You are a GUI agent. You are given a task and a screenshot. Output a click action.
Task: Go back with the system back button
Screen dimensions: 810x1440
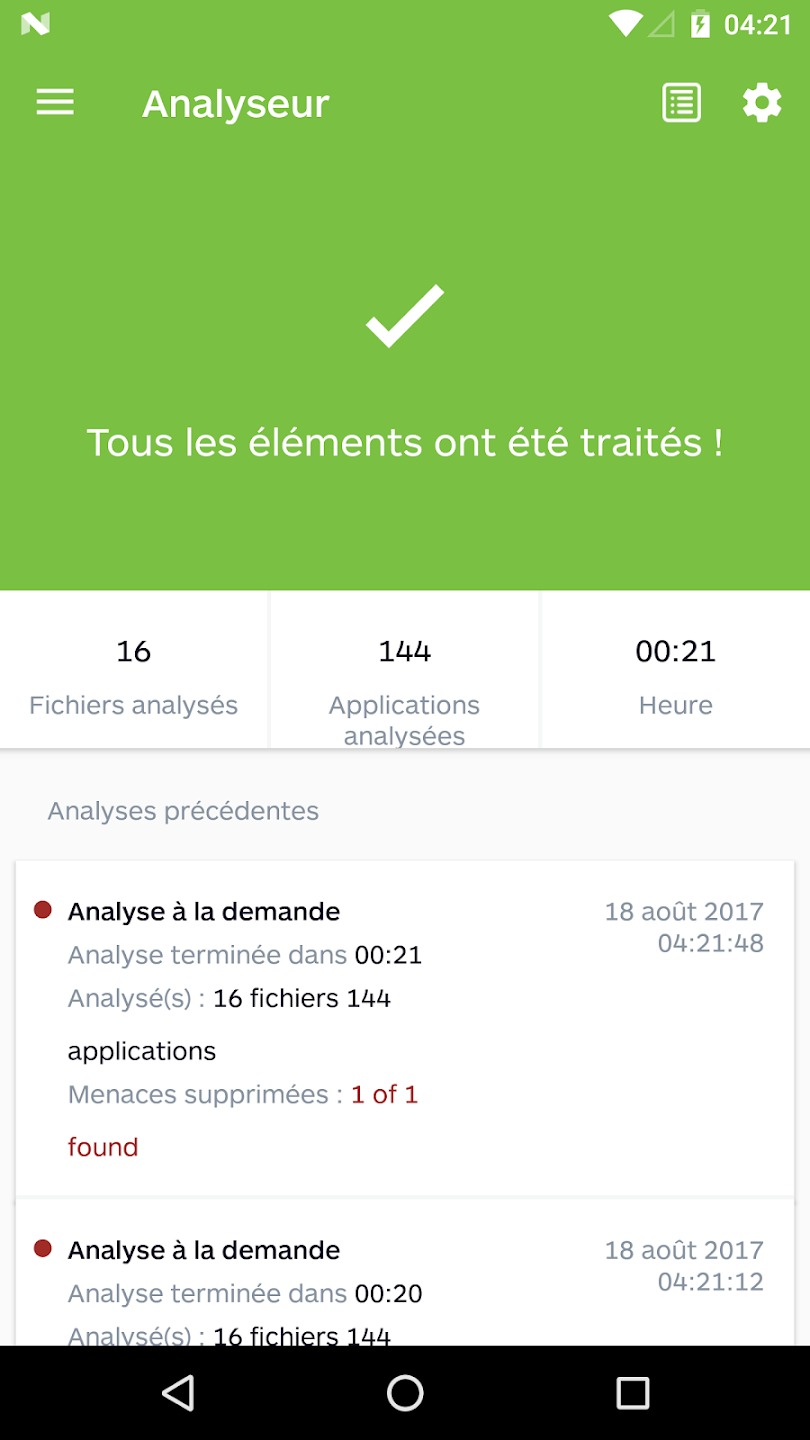[178, 1392]
